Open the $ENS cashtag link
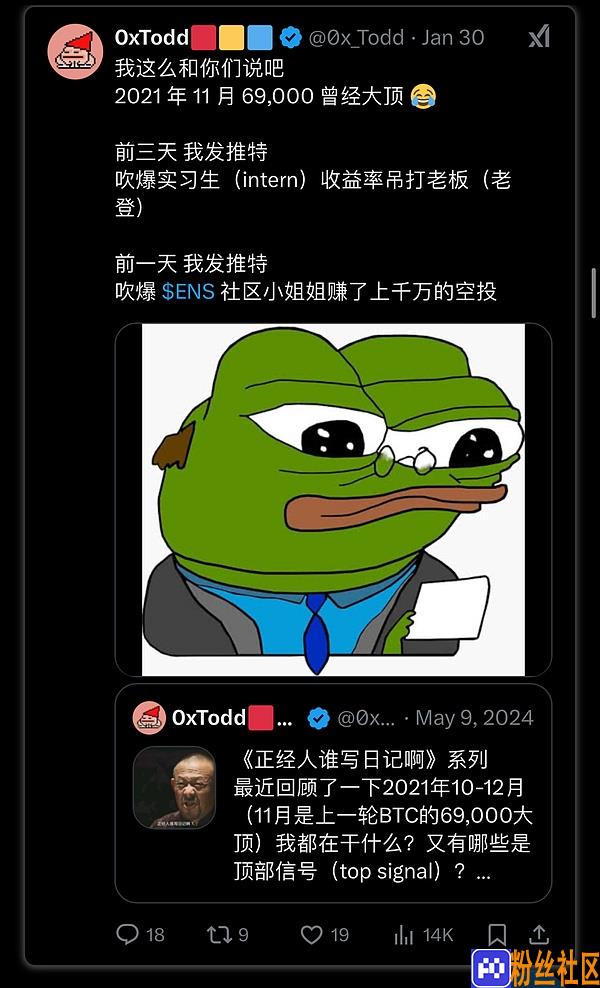The image size is (600, 988). point(188,292)
